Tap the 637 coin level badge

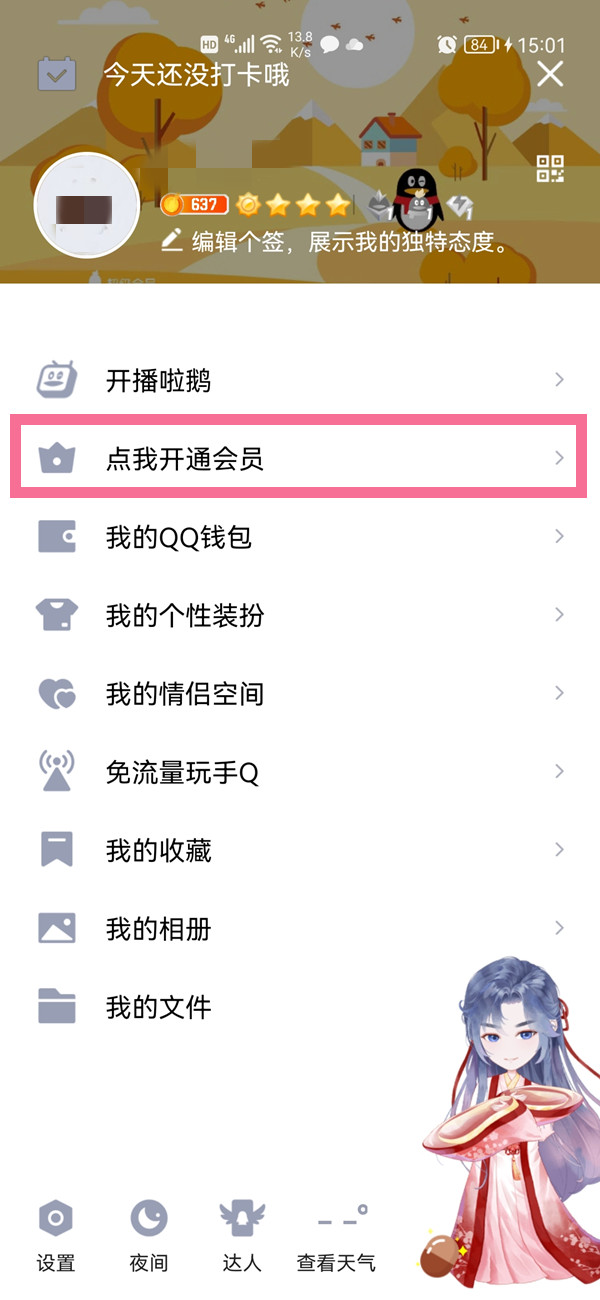tap(195, 205)
